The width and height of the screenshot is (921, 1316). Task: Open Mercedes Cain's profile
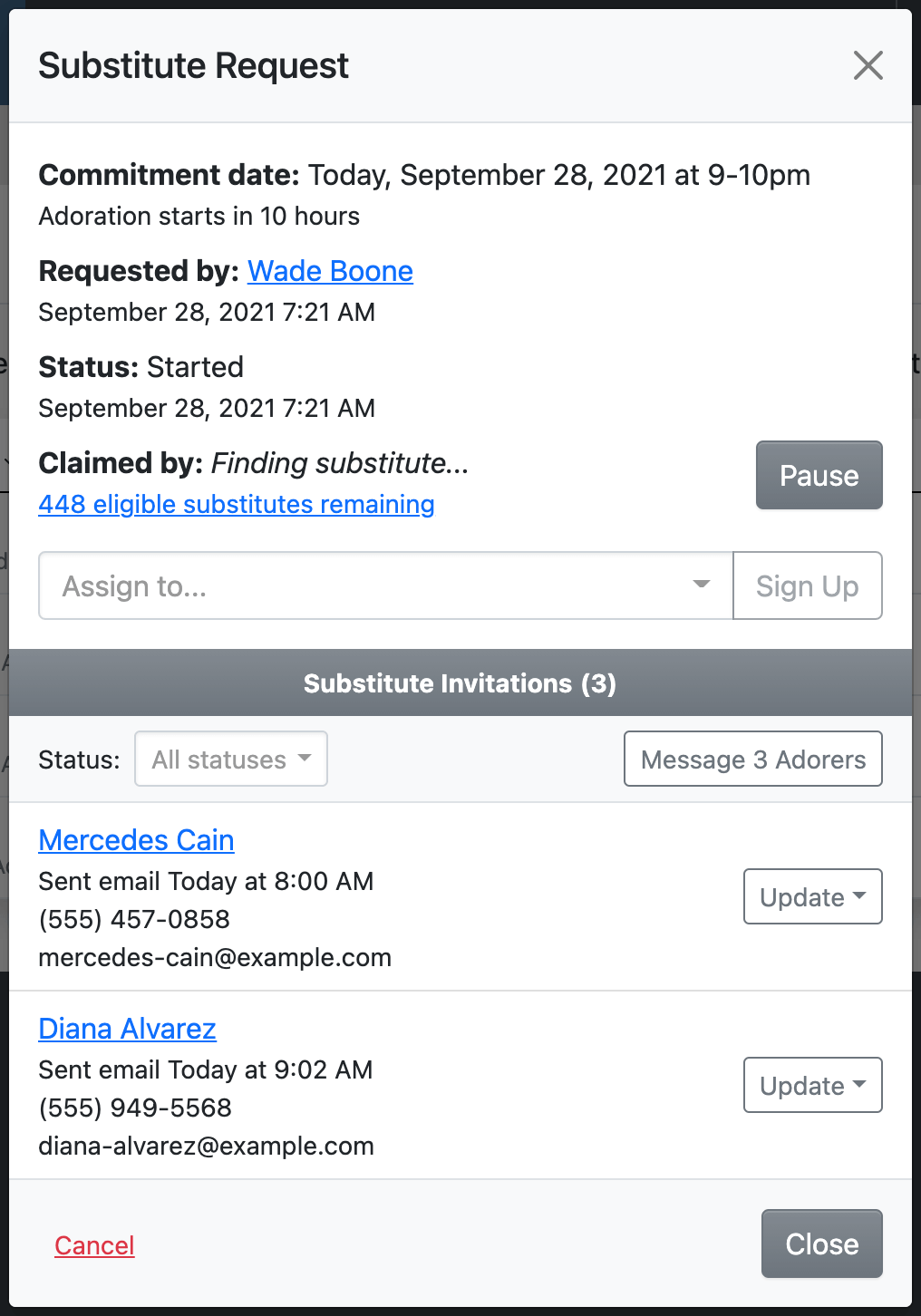click(136, 840)
